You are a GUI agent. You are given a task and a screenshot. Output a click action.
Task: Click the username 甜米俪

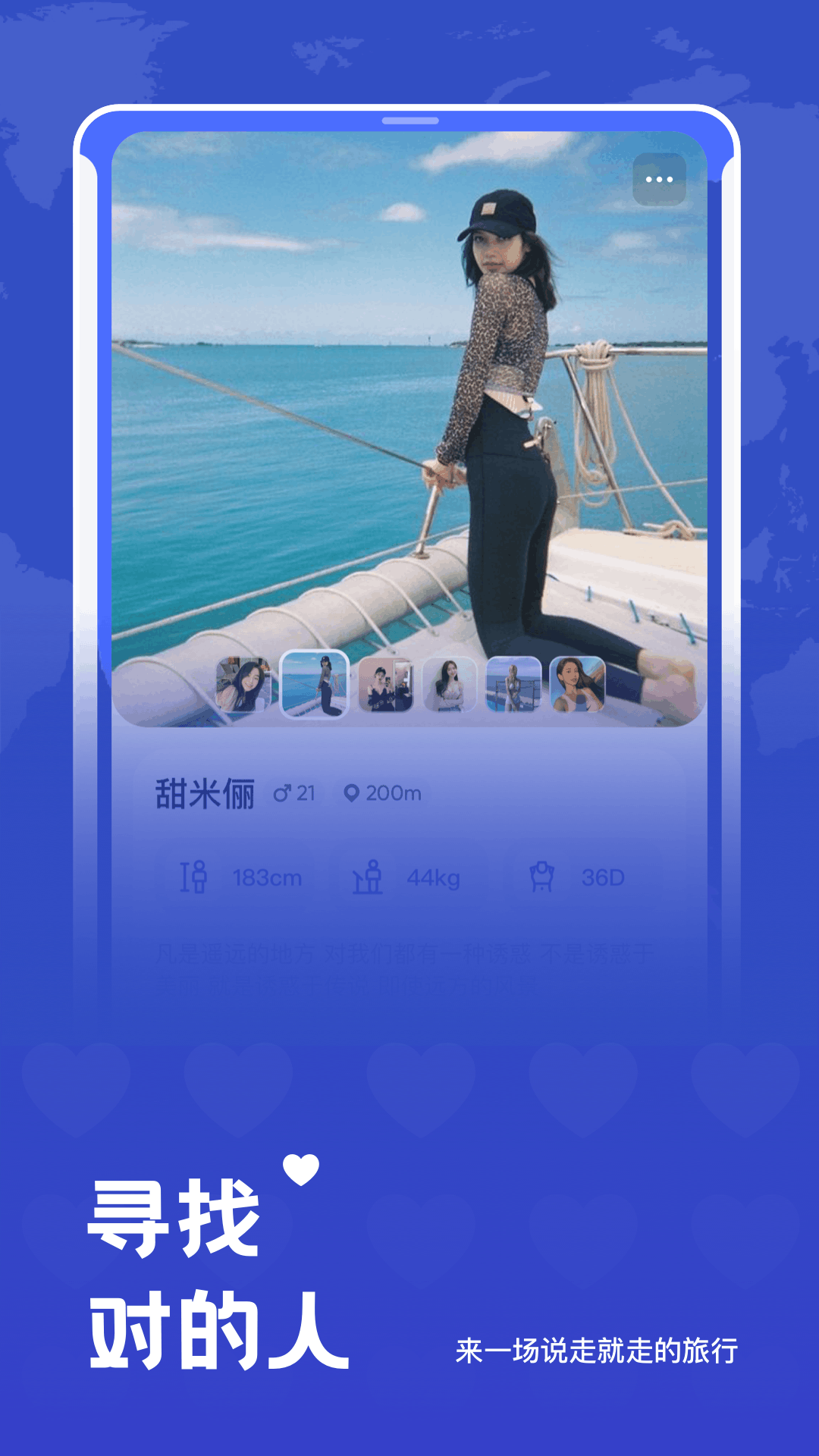pos(206,793)
